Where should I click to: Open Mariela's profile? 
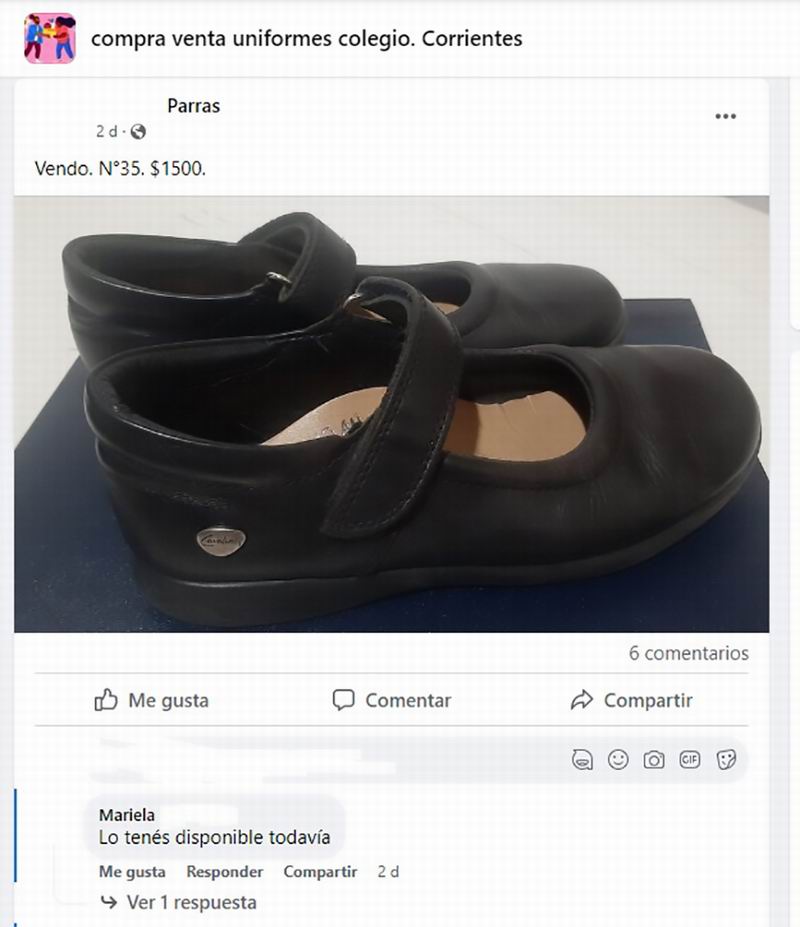pyautogui.click(x=127, y=815)
